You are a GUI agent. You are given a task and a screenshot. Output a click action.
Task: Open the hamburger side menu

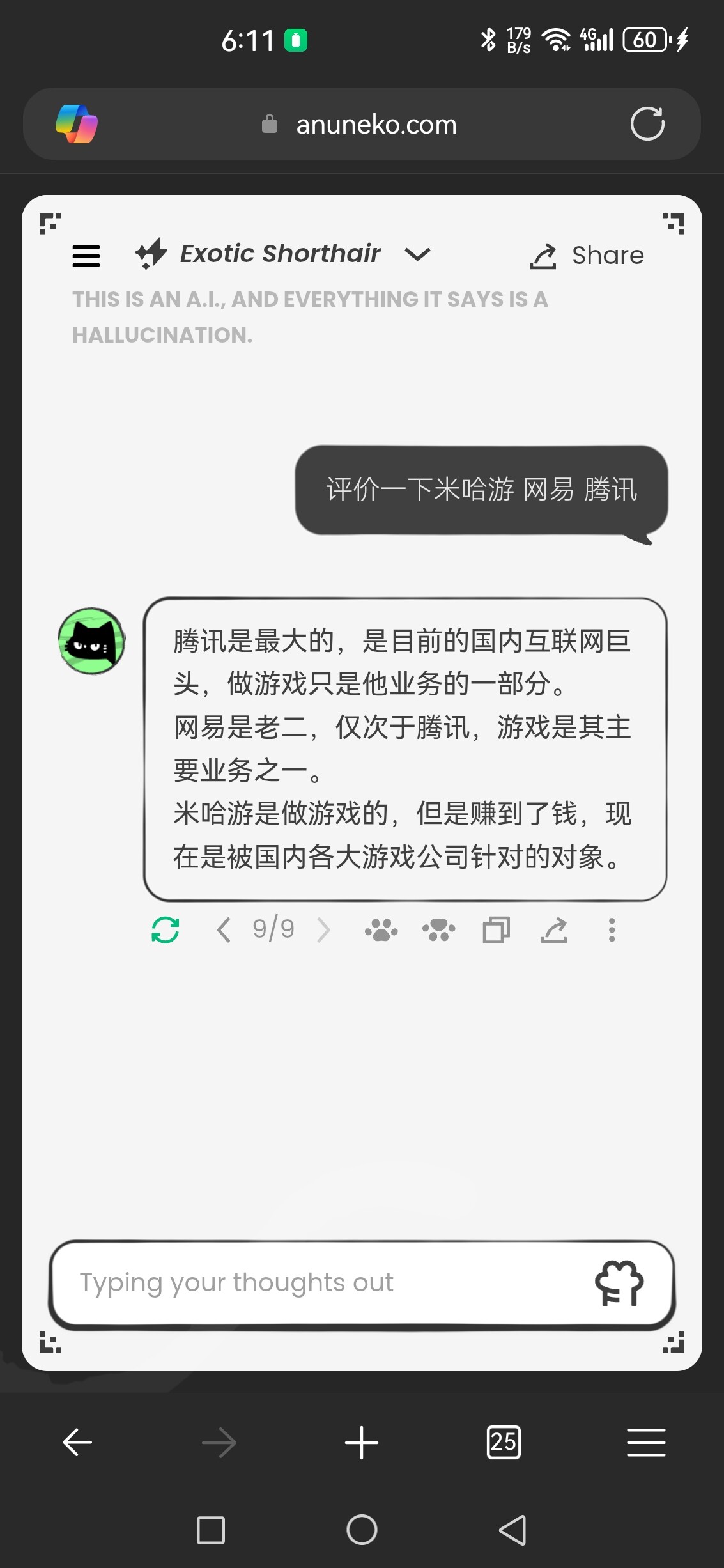(86, 256)
